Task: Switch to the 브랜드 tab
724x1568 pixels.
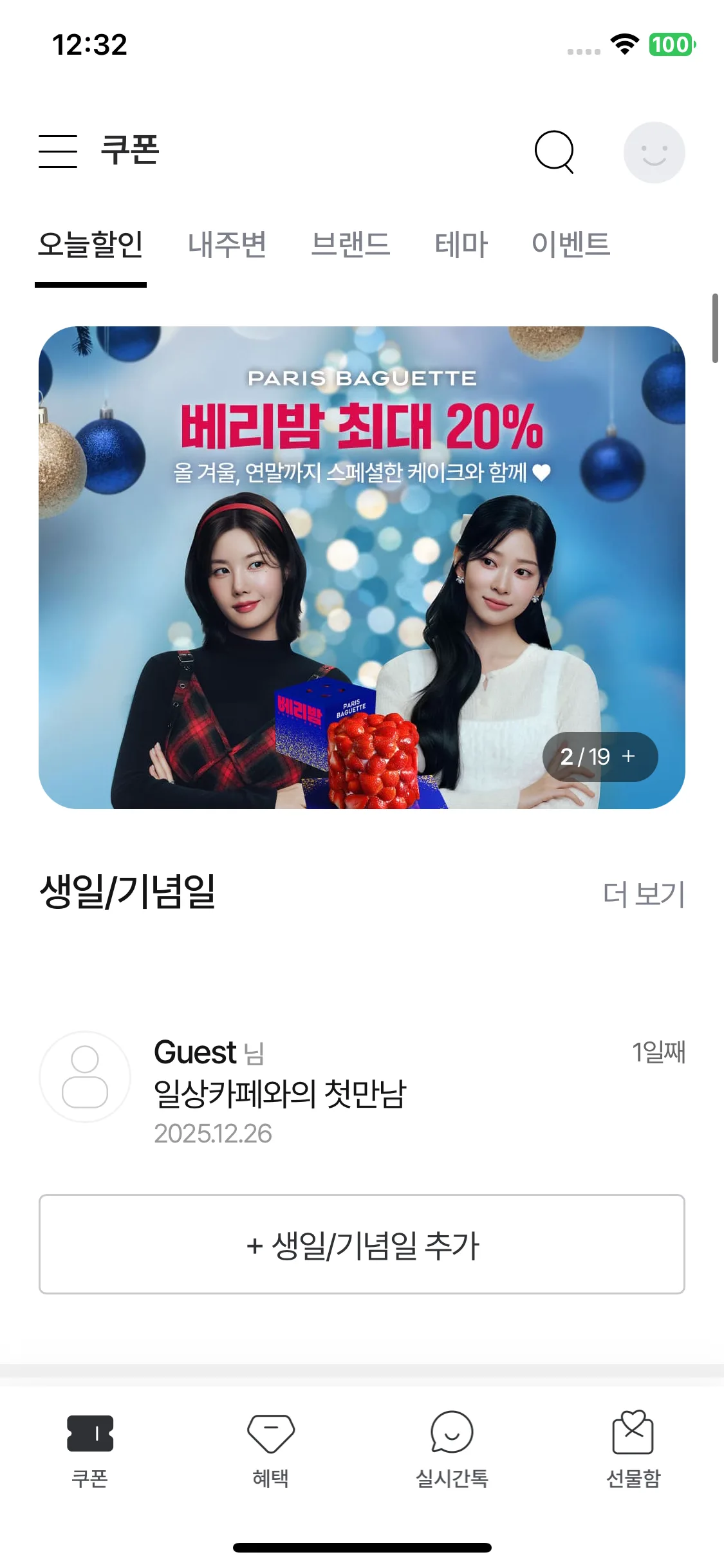Action: (351, 245)
